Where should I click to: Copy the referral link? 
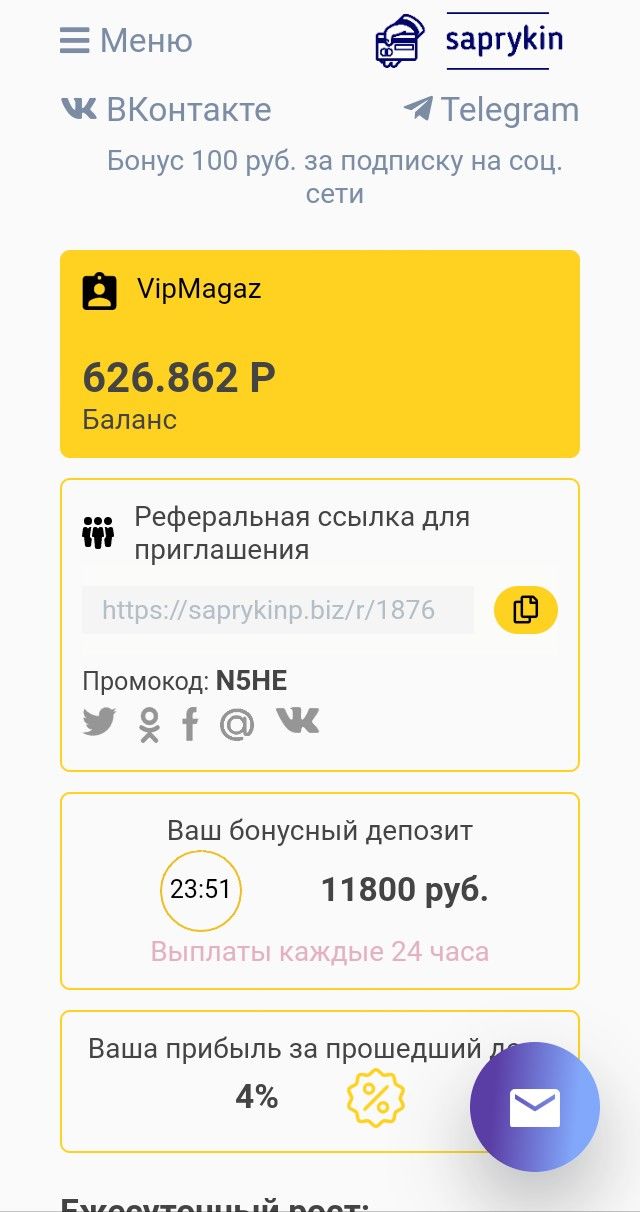point(525,610)
